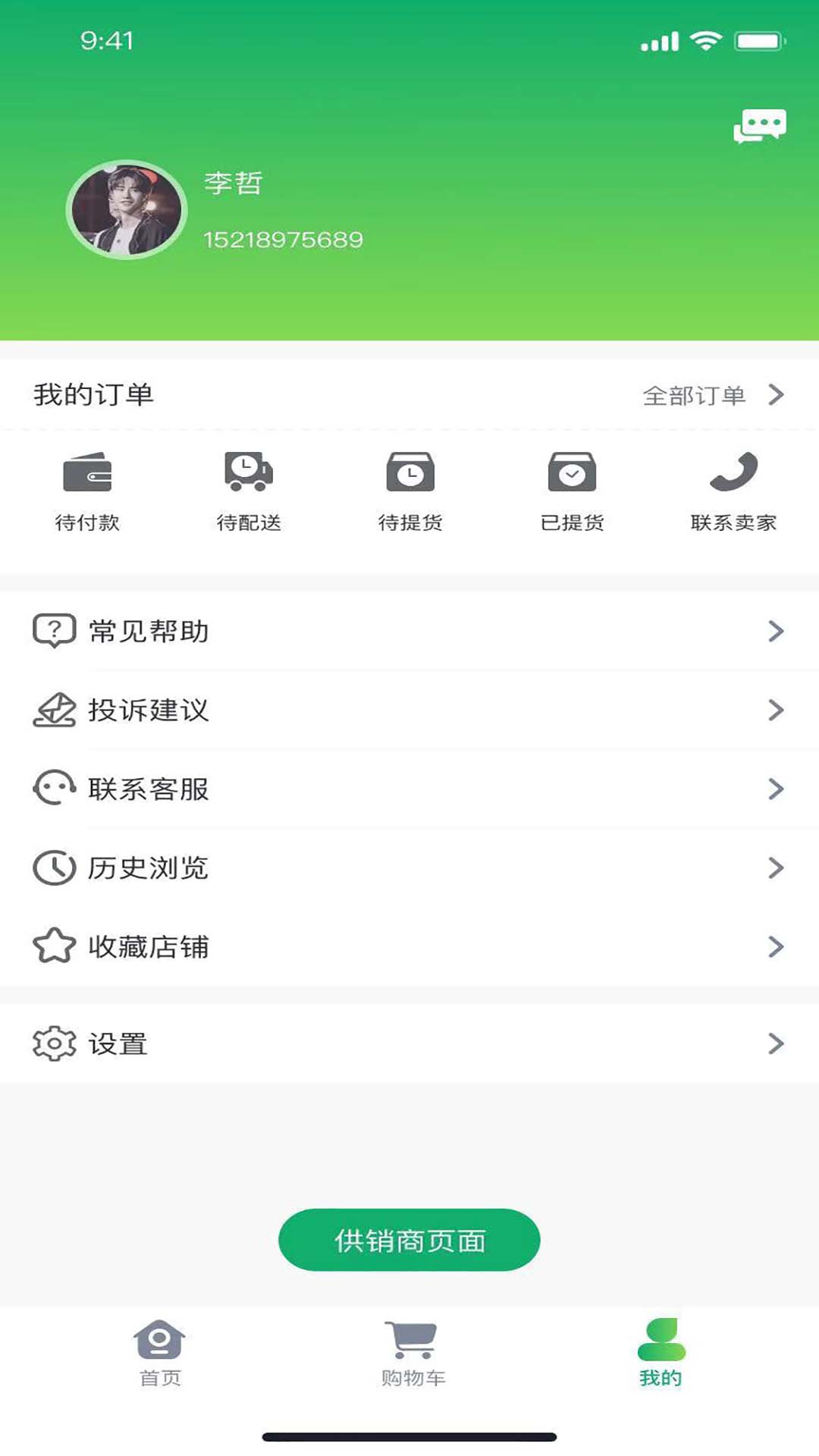The image size is (819, 1456).
Task: Open the 常见帮助 help row
Action: pyautogui.click(x=409, y=631)
